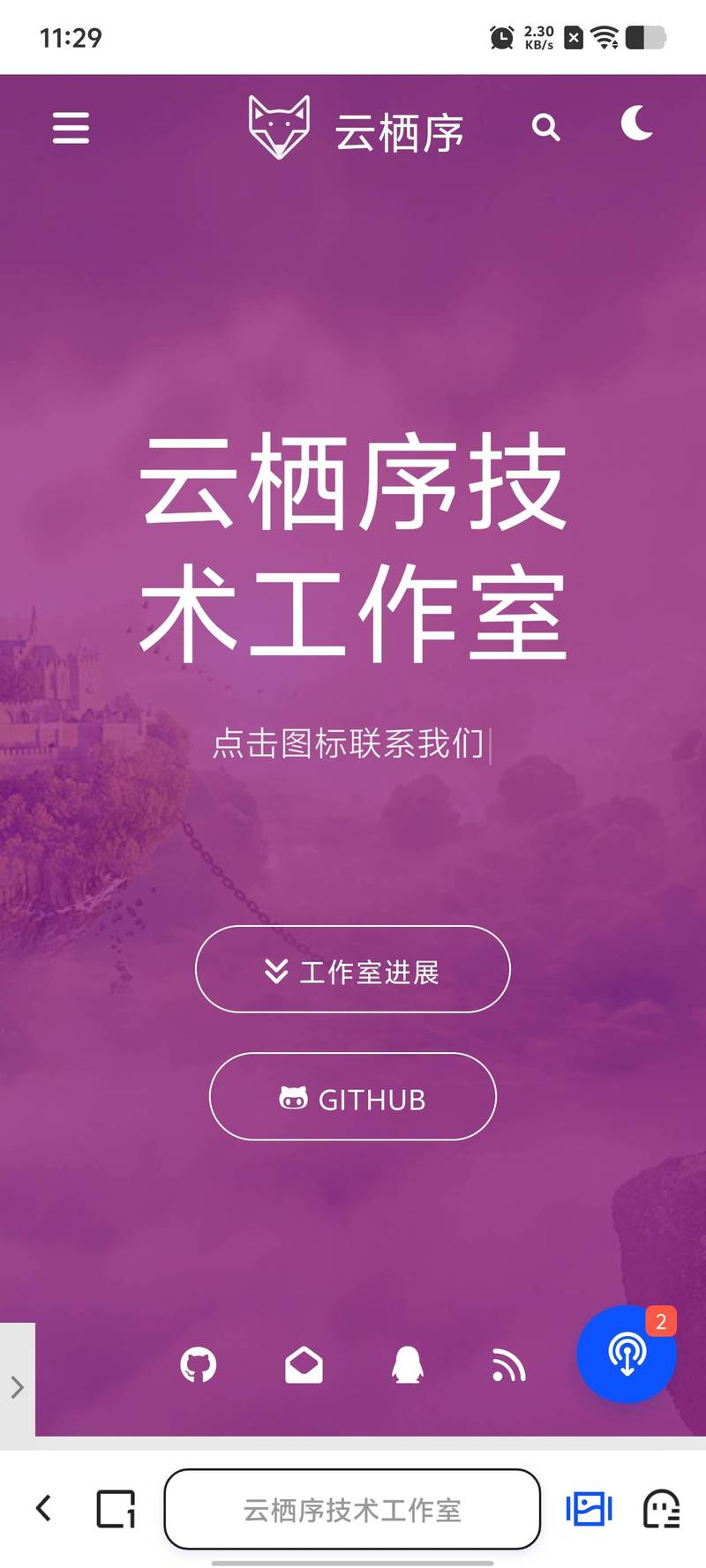The width and height of the screenshot is (706, 1568).
Task: Open the QQ penguin contact icon
Action: point(407,1365)
